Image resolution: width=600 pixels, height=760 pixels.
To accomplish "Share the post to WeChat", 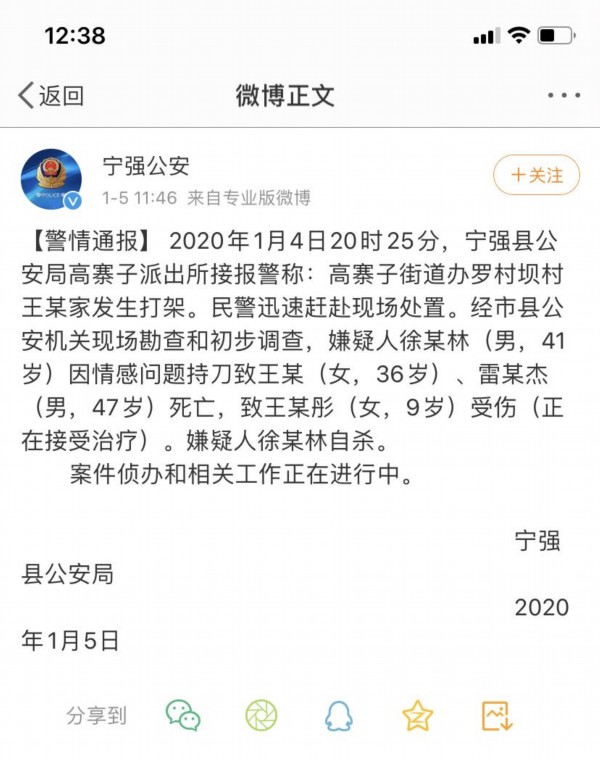I will pyautogui.click(x=183, y=715).
